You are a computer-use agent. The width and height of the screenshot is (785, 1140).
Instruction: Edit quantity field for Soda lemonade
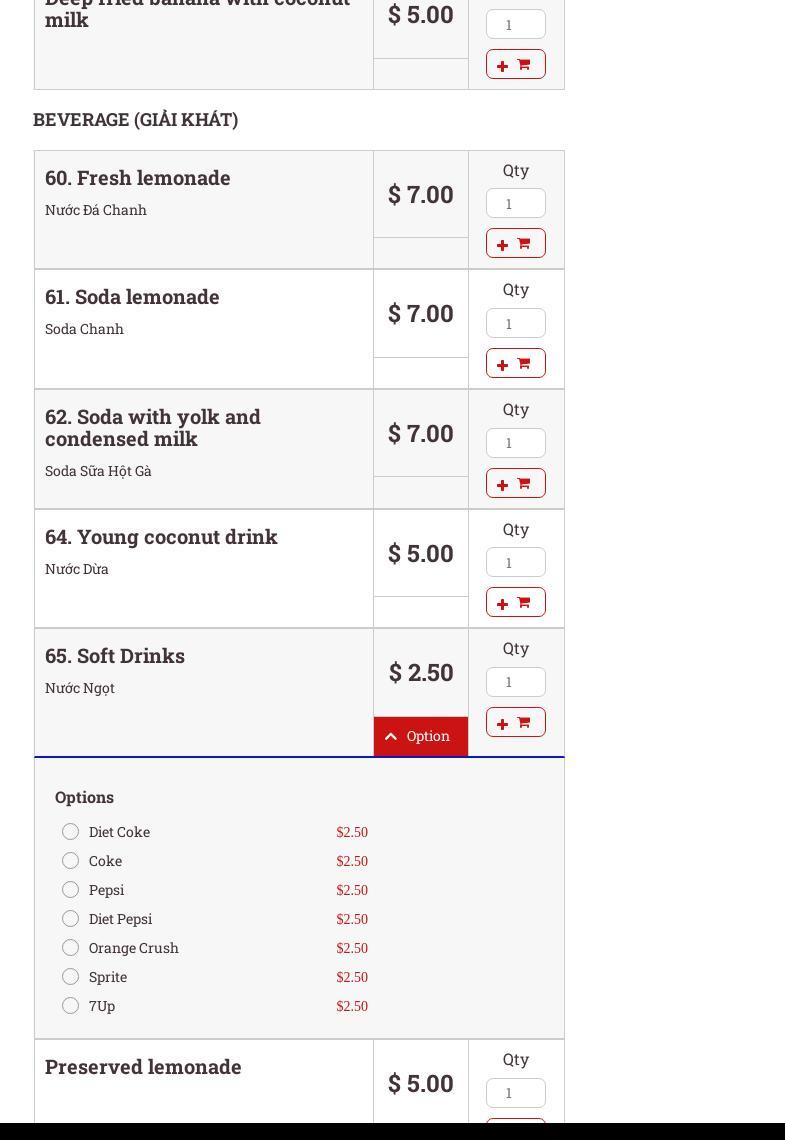point(515,323)
